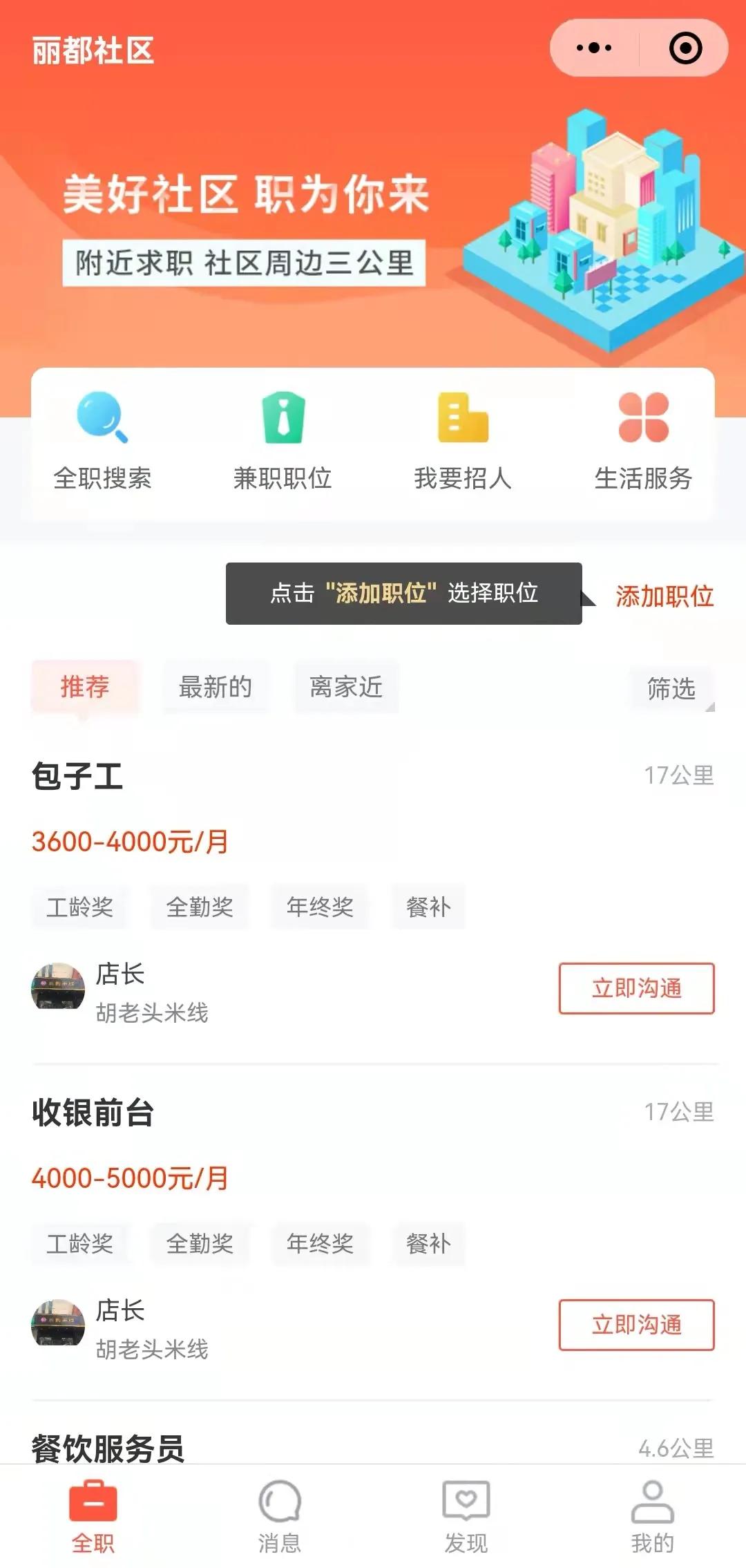
Task: Dismiss the 添加职位 tooltip bubble
Action: point(406,593)
